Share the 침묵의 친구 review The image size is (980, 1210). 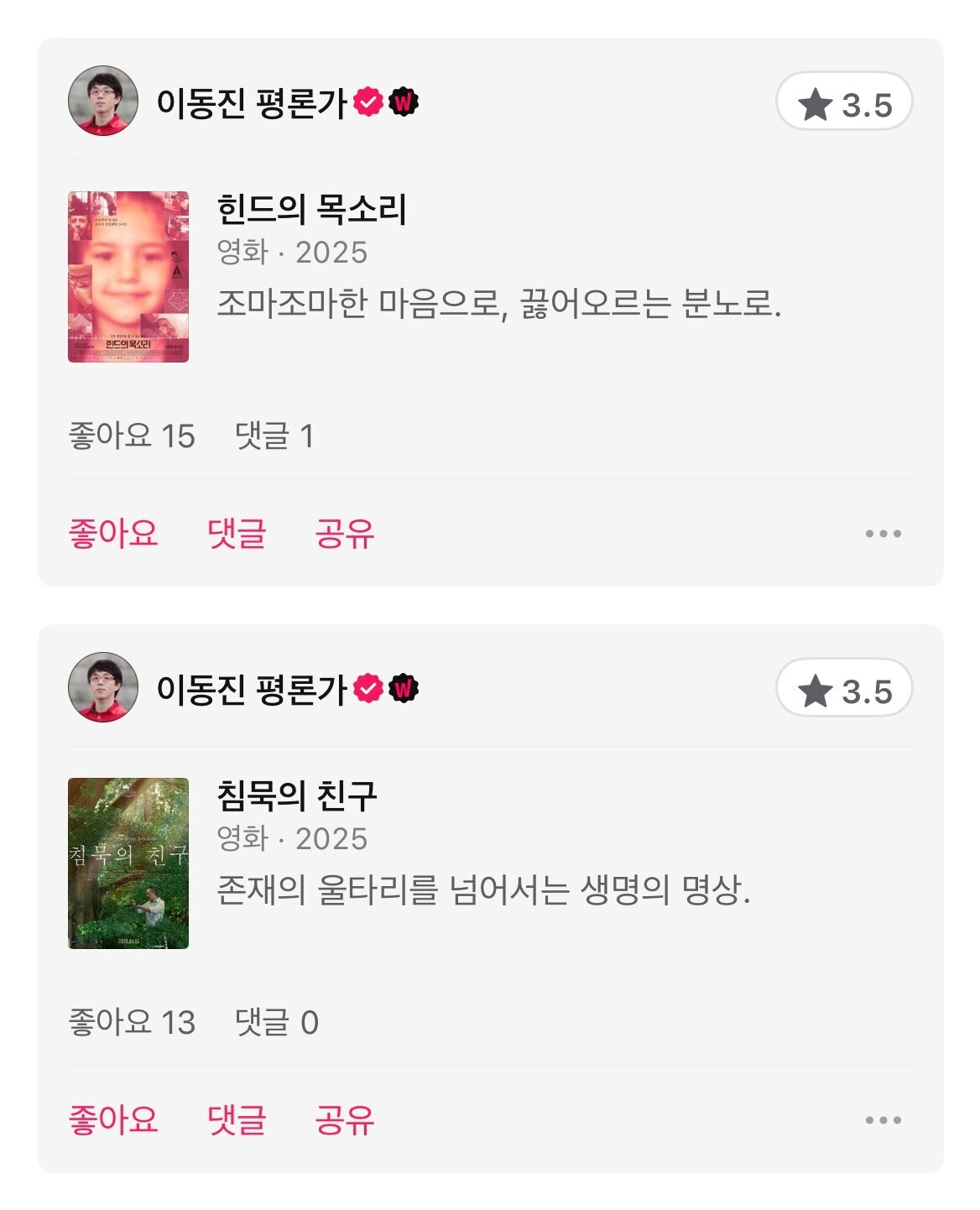345,1119
